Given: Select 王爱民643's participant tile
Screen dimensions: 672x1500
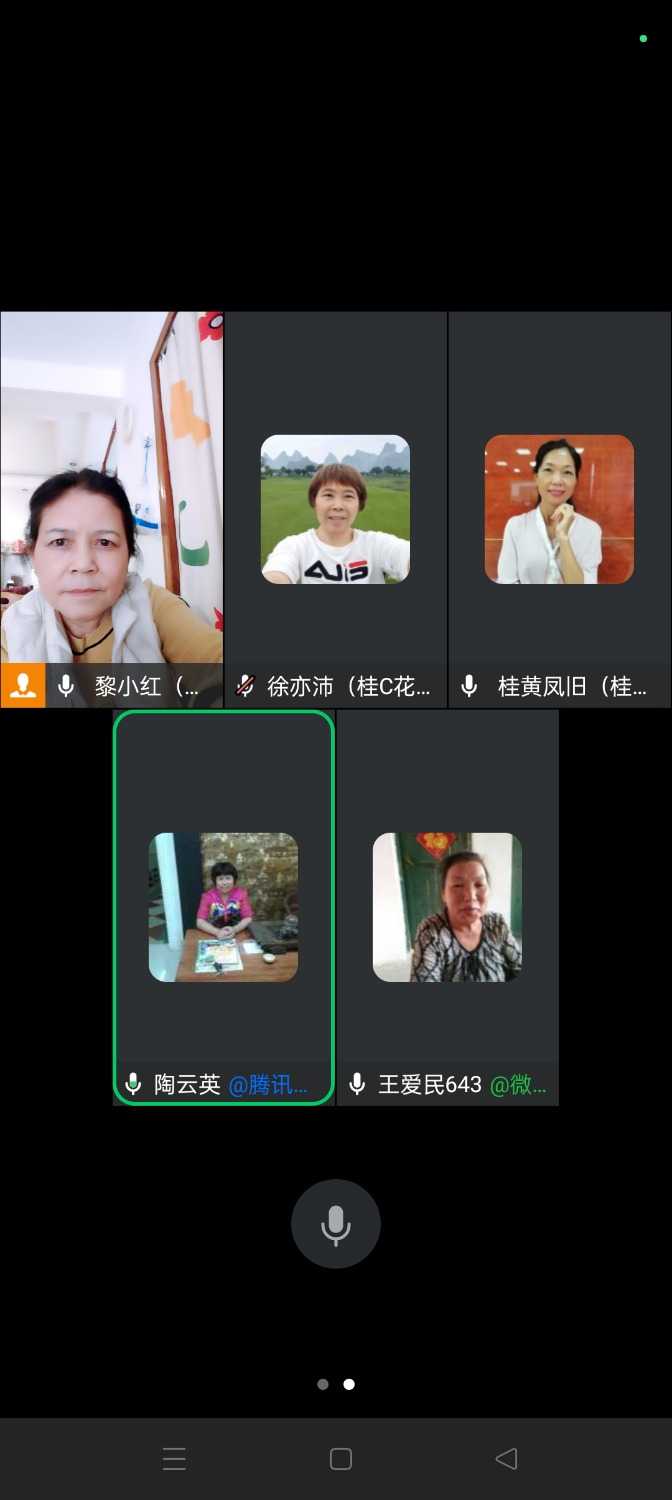Looking at the screenshot, I should (447, 907).
